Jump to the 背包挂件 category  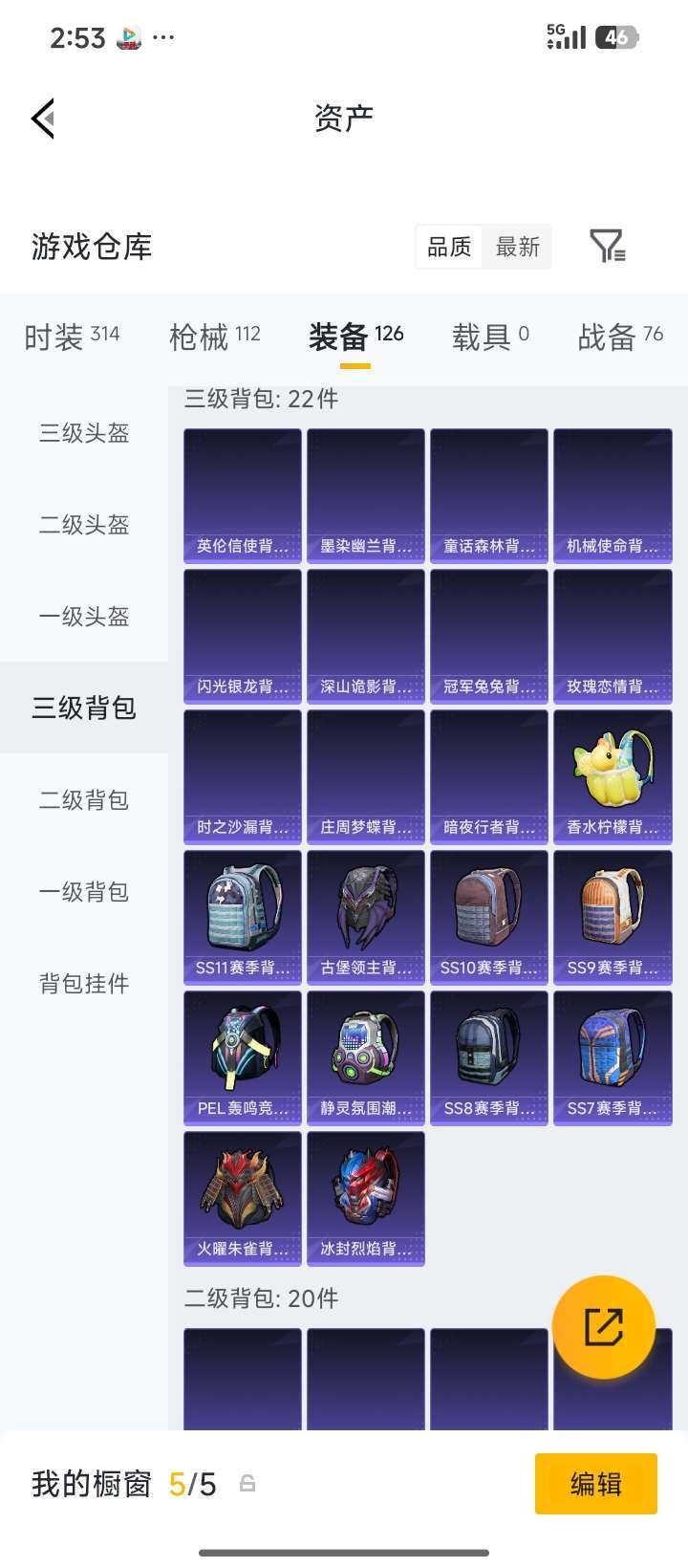point(84,984)
